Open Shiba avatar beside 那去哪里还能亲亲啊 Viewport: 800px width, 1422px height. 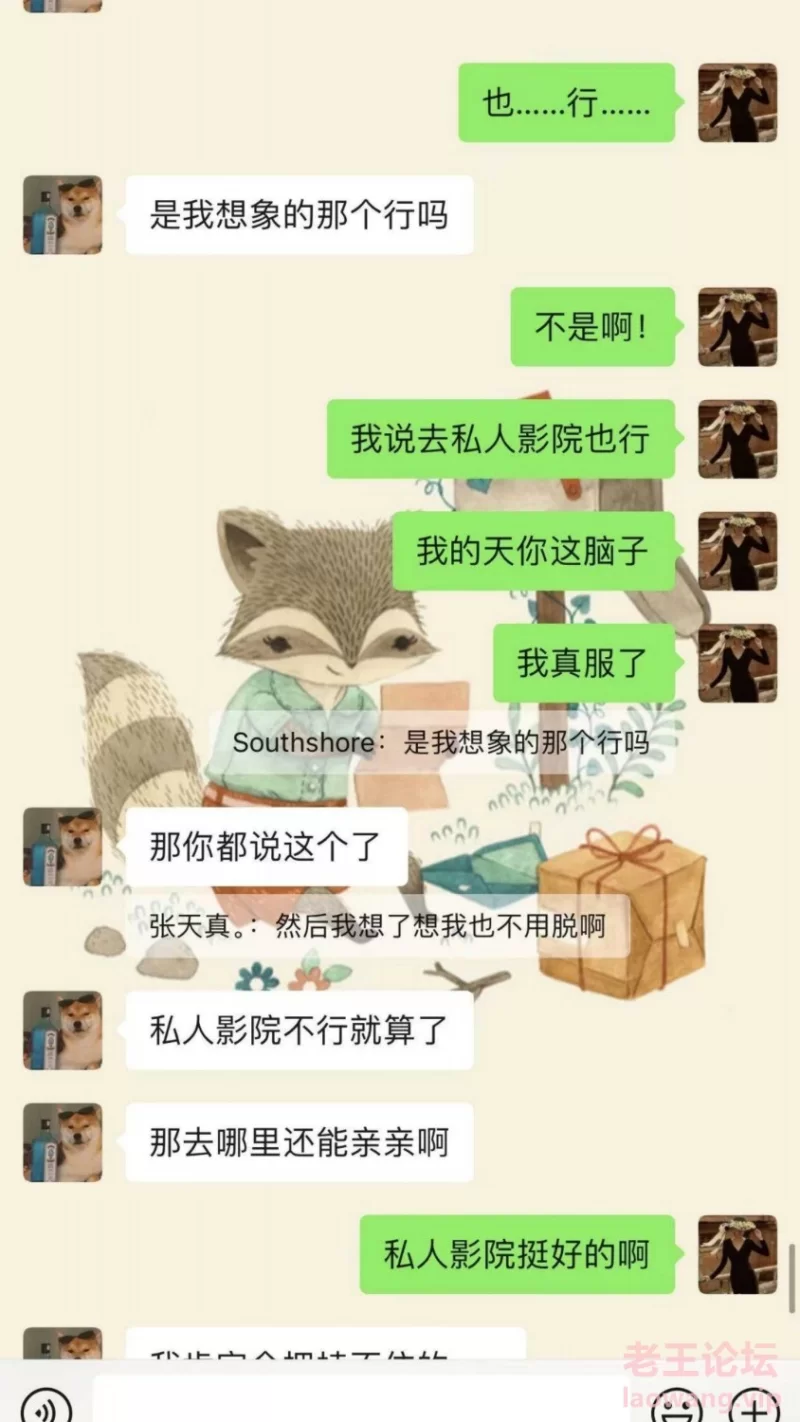coord(62,1142)
